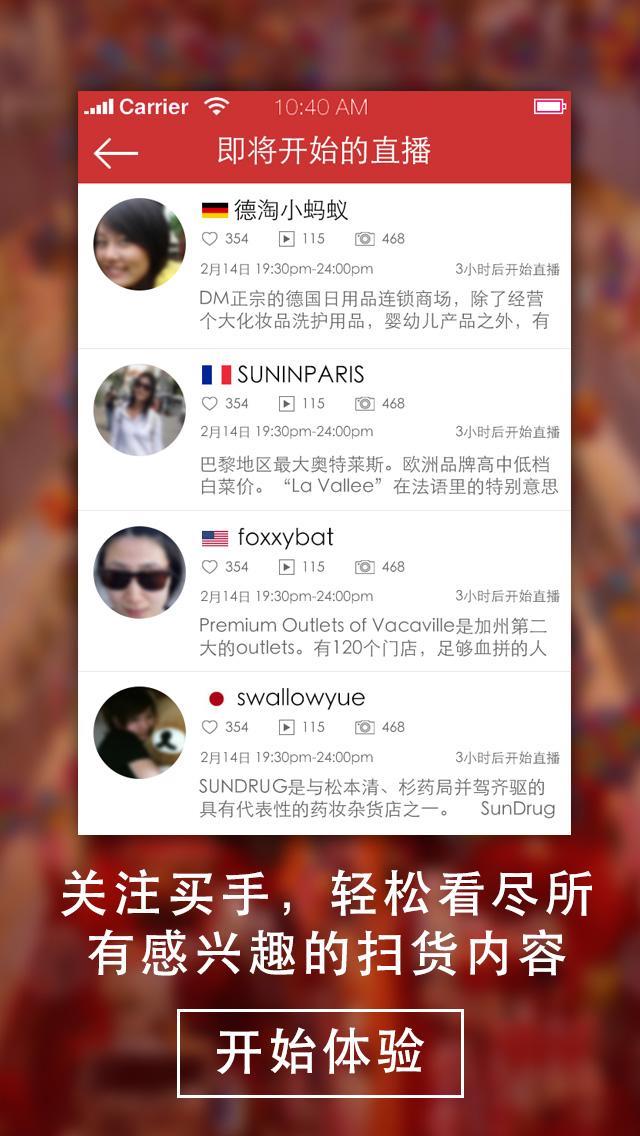The image size is (640, 1136).
Task: Tap the 开始体验 button to start
Action: (320, 1053)
